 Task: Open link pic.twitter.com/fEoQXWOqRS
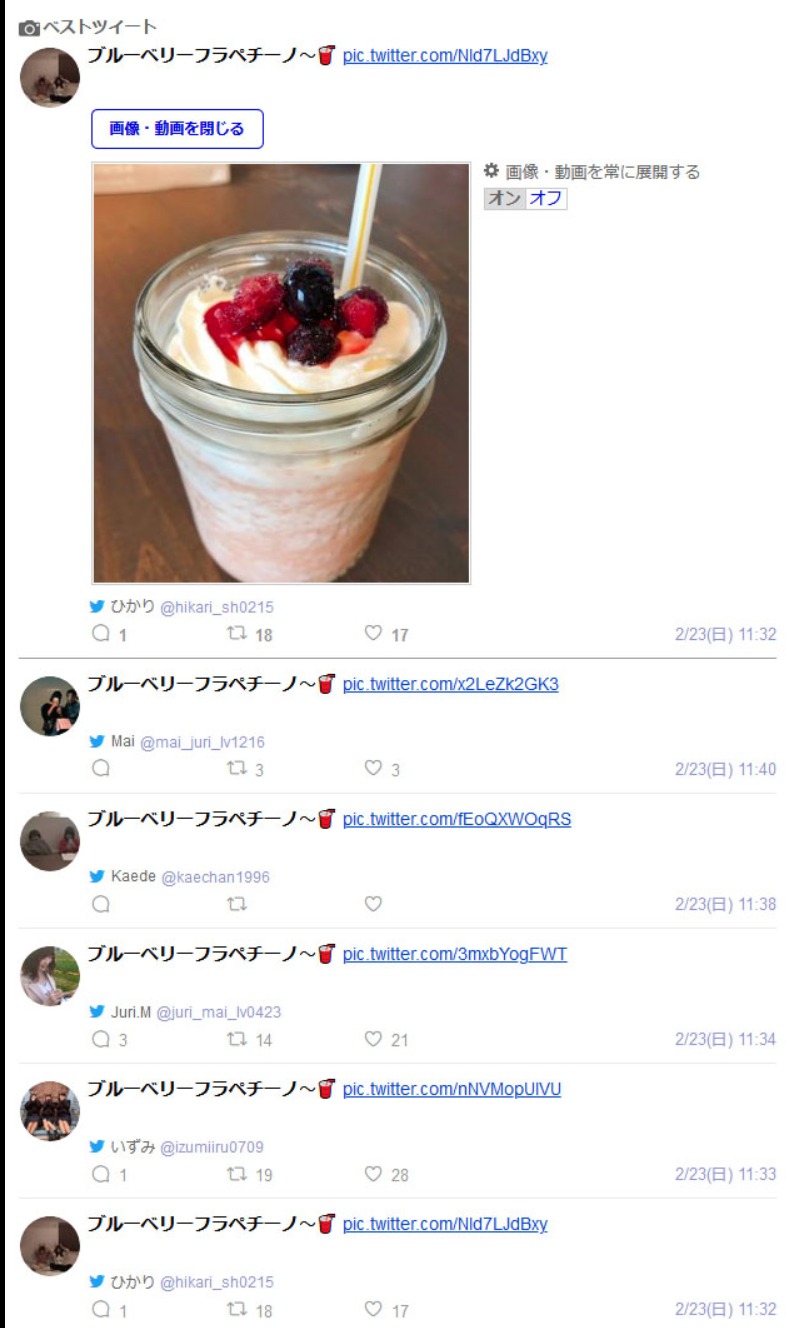456,819
